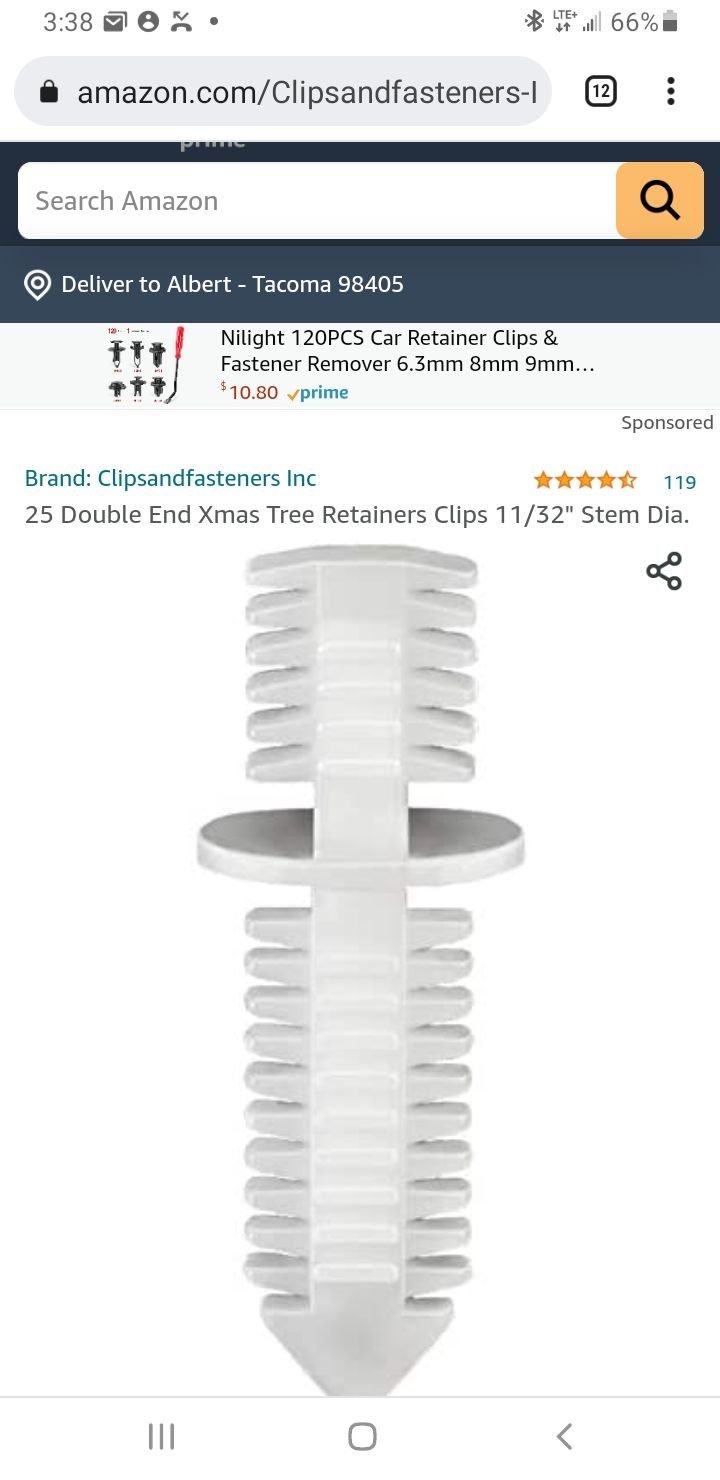Tap the orange Amazon search magnifier icon

(x=659, y=200)
